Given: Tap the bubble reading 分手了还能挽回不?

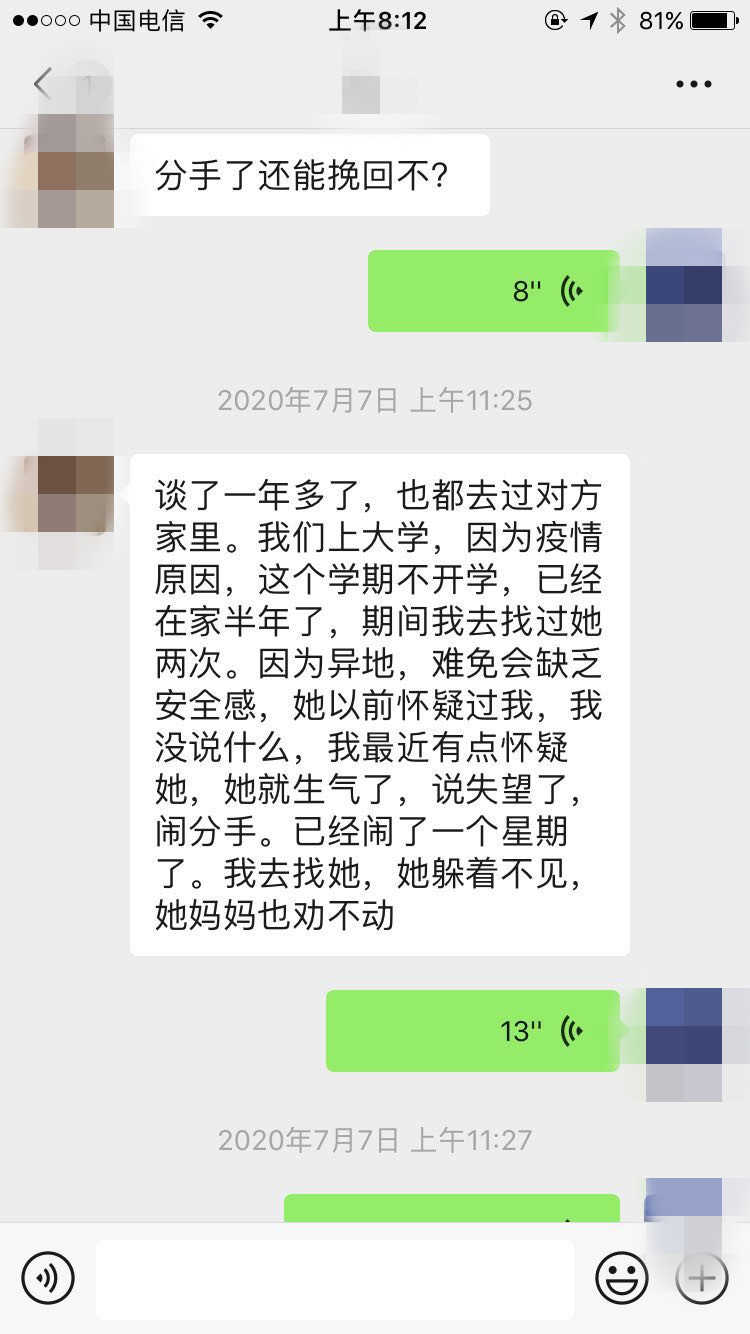Looking at the screenshot, I should pyautogui.click(x=310, y=173).
